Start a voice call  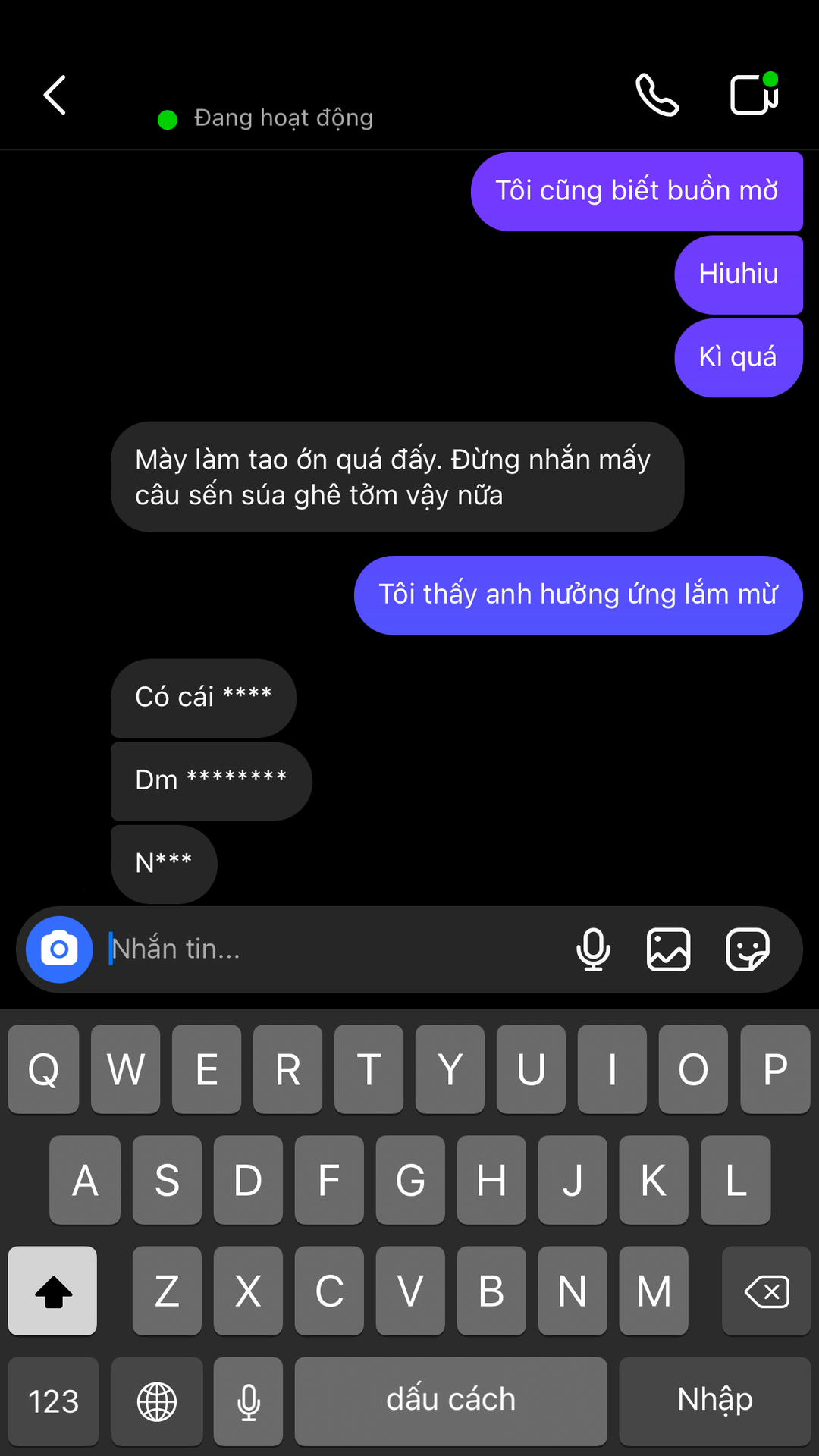657,96
